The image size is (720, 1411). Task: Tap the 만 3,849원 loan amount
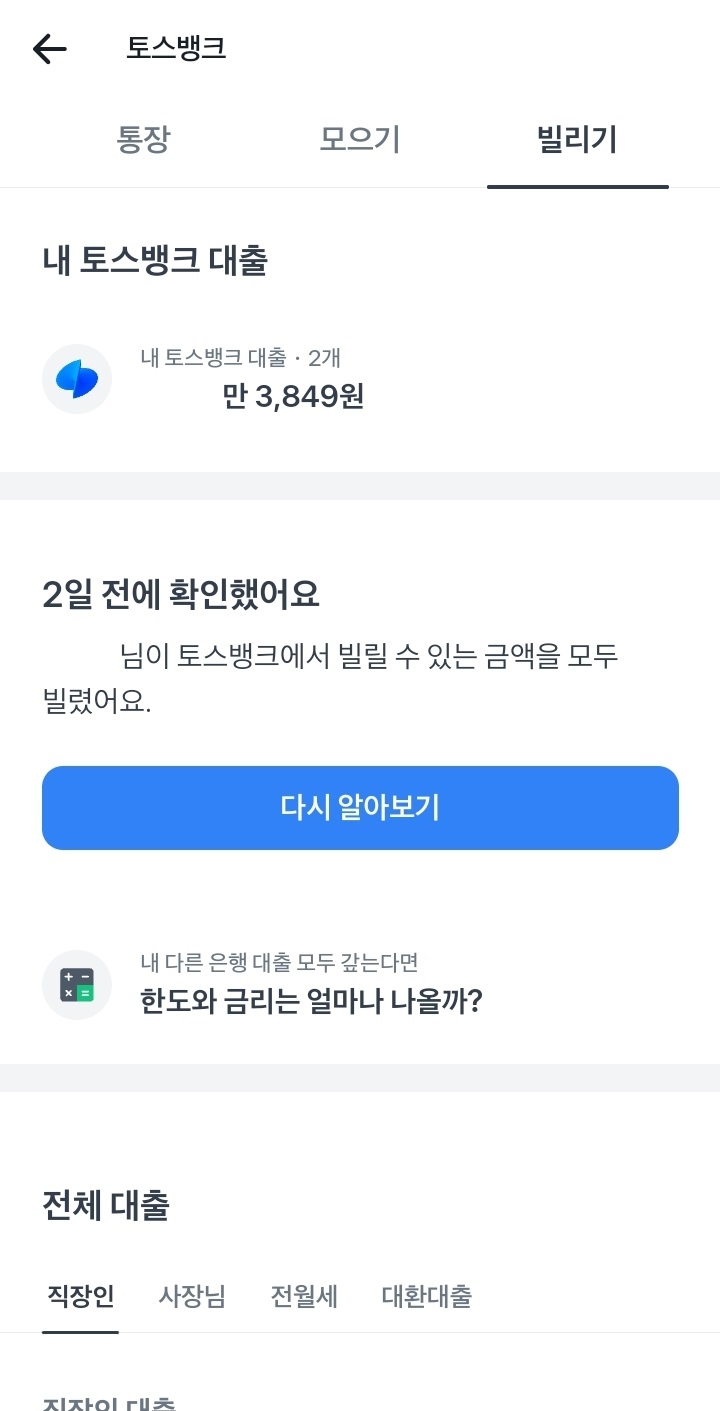tap(291, 396)
